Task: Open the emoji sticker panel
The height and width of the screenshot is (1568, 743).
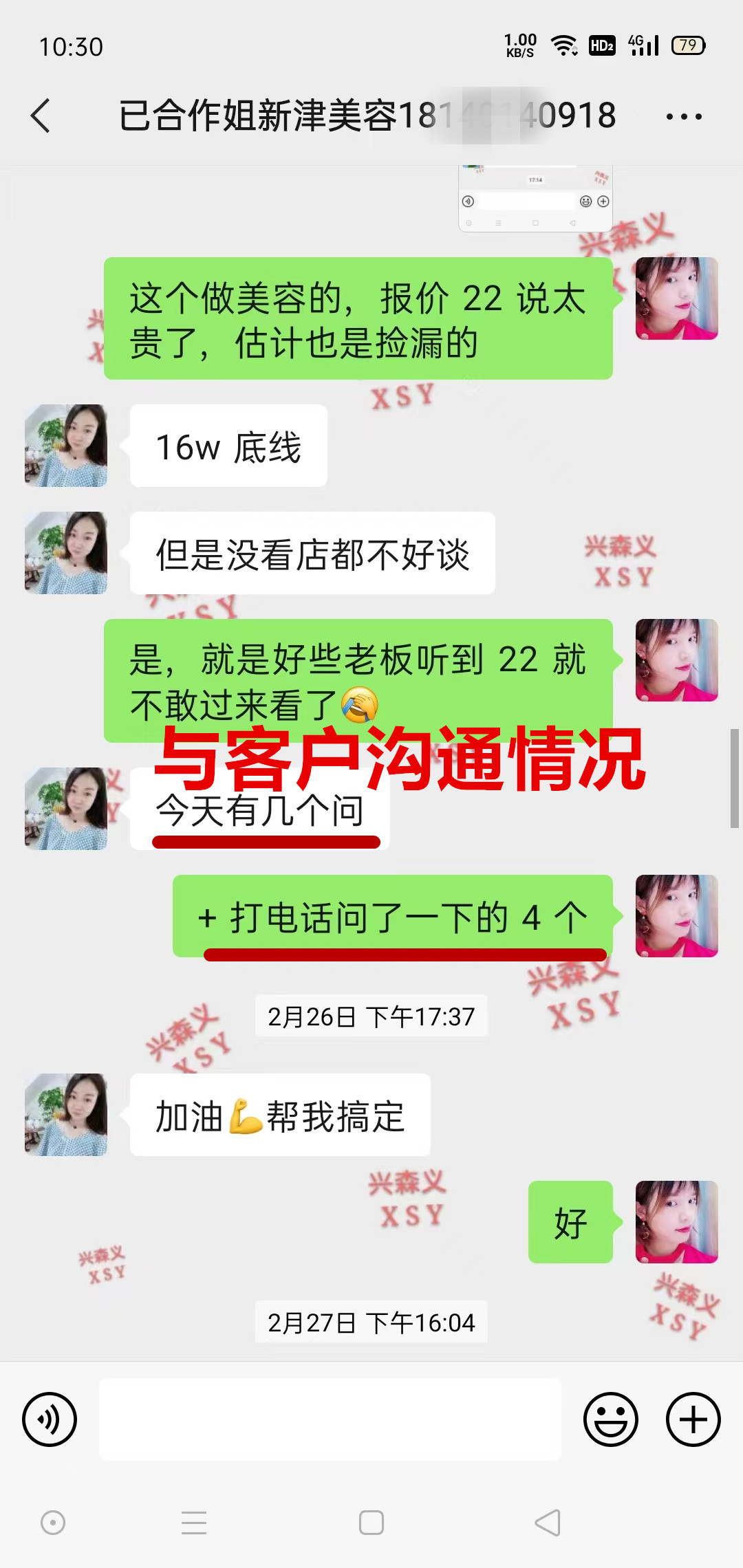Action: point(610,1419)
